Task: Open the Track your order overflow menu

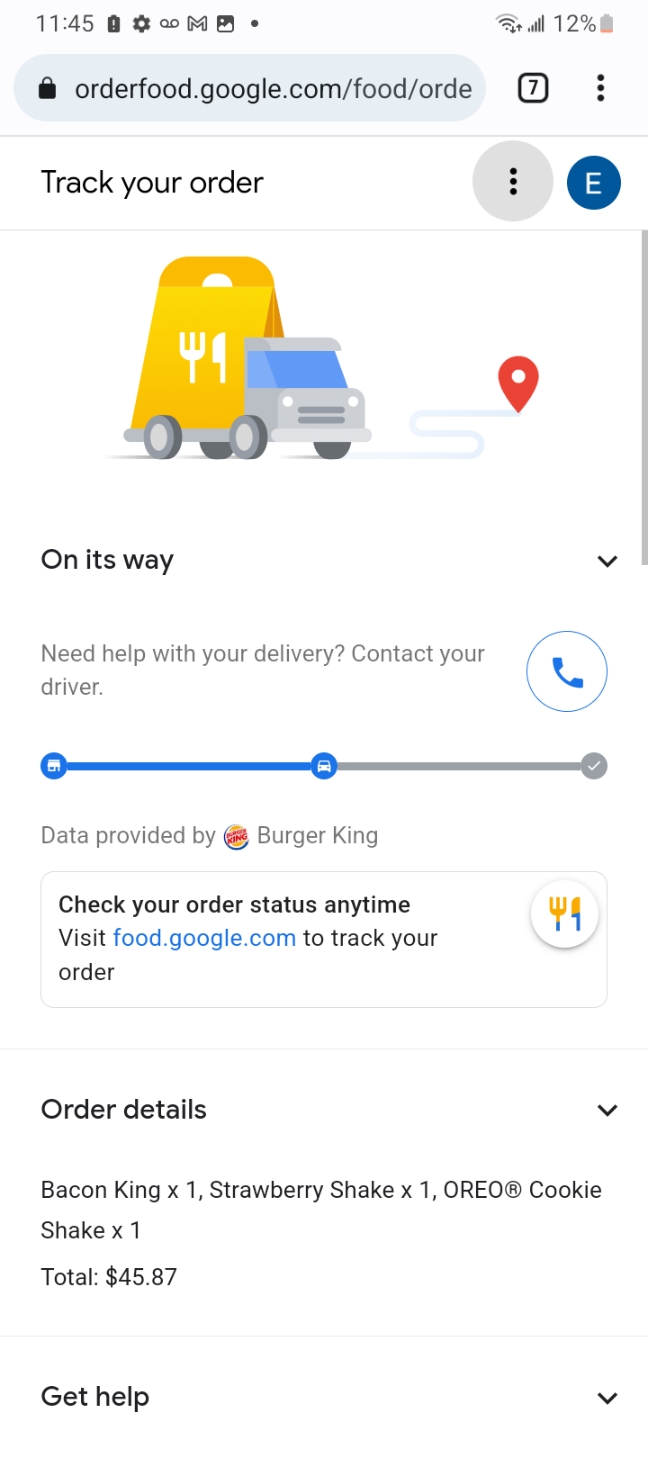Action: [512, 181]
